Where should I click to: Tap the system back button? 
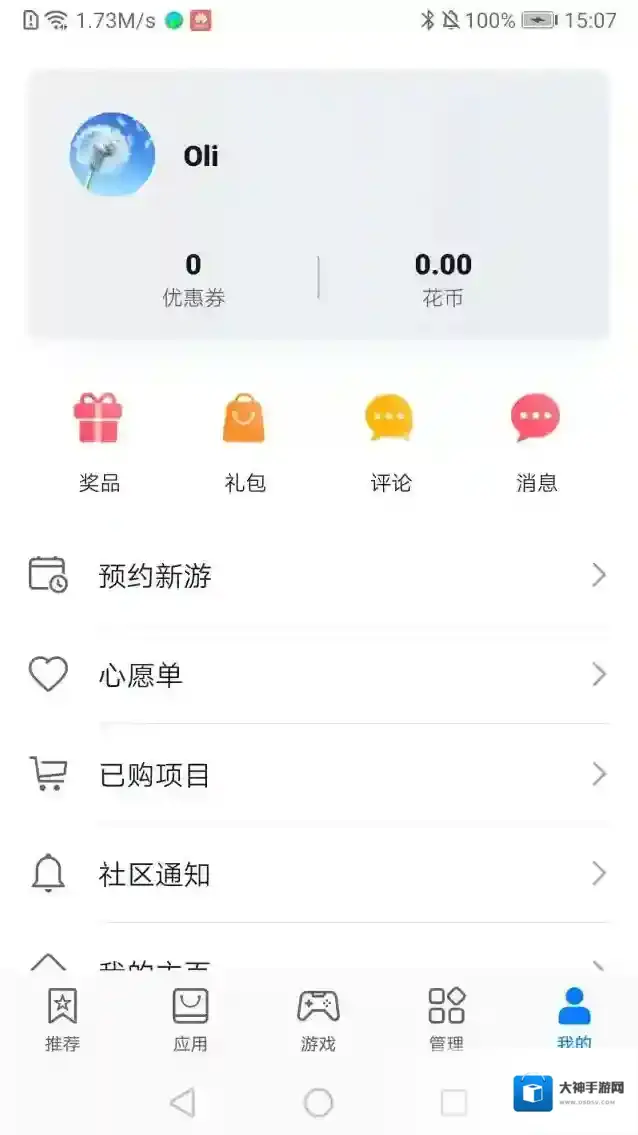point(182,1102)
